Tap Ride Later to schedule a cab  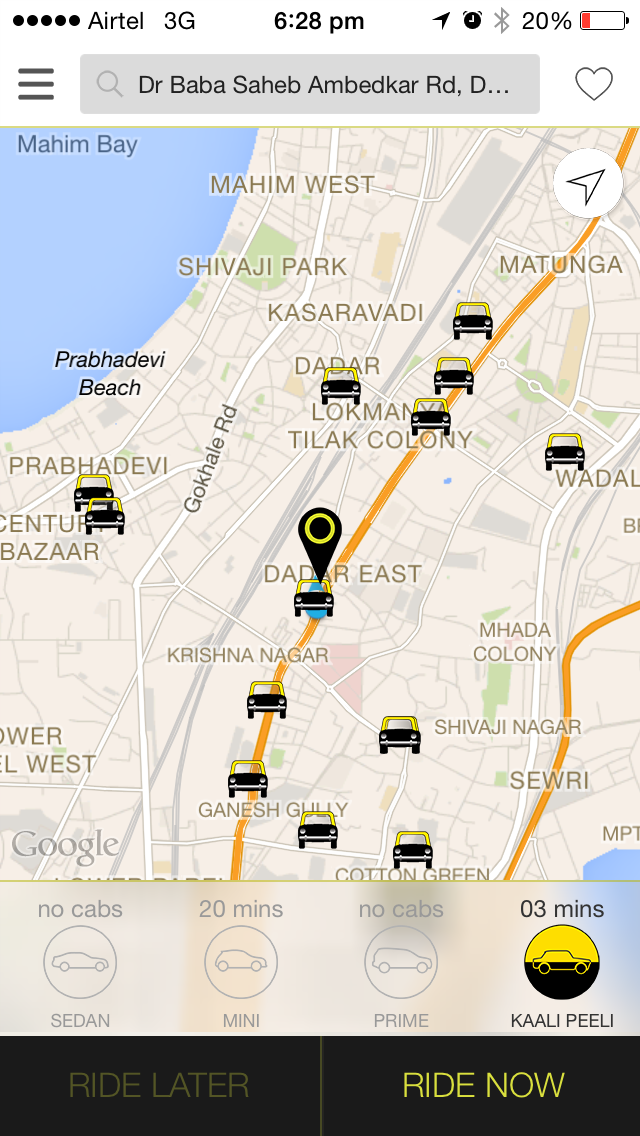pos(159,1085)
